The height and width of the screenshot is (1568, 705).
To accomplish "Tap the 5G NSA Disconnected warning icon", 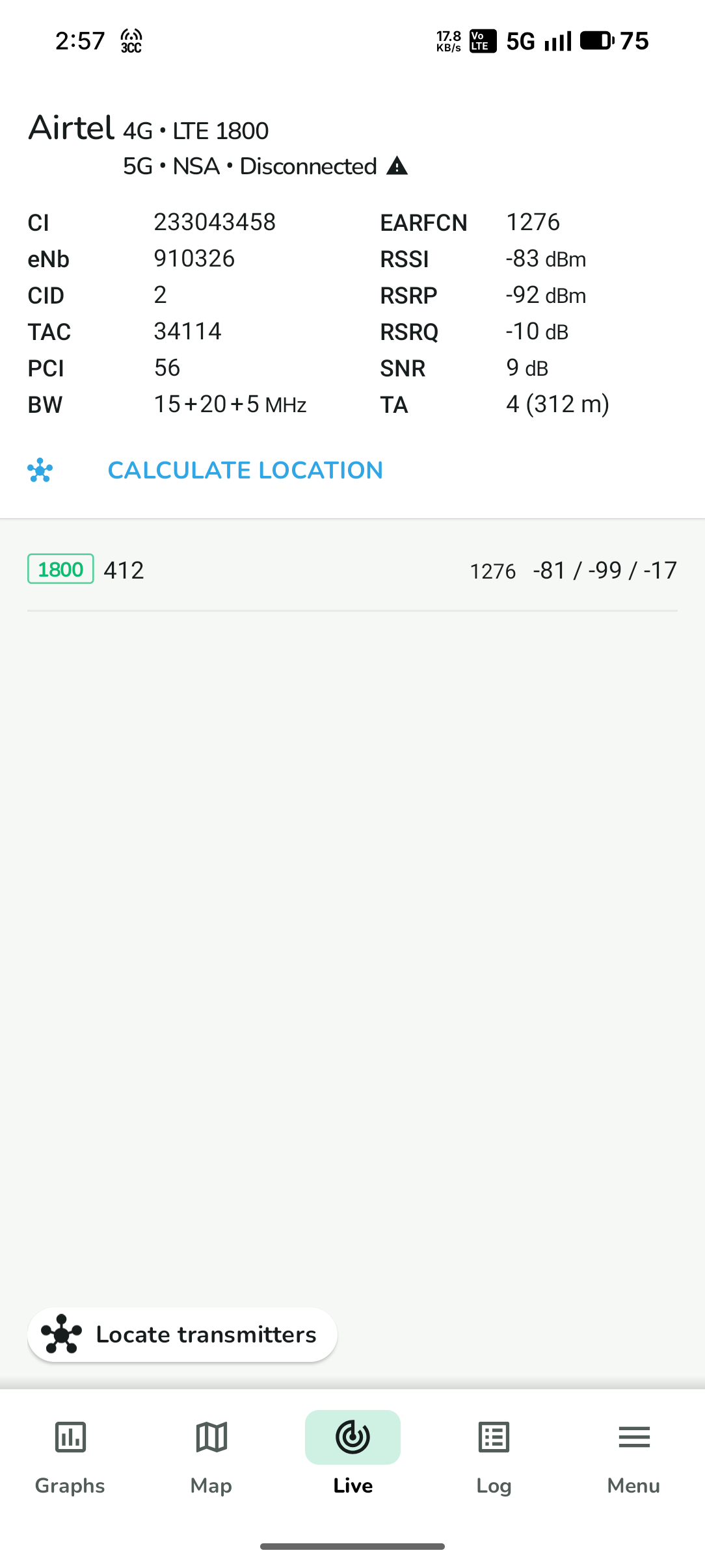I will tap(397, 166).
